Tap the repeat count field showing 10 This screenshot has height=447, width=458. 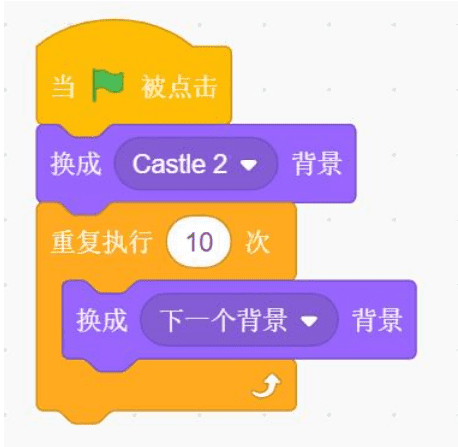pyautogui.click(x=199, y=242)
